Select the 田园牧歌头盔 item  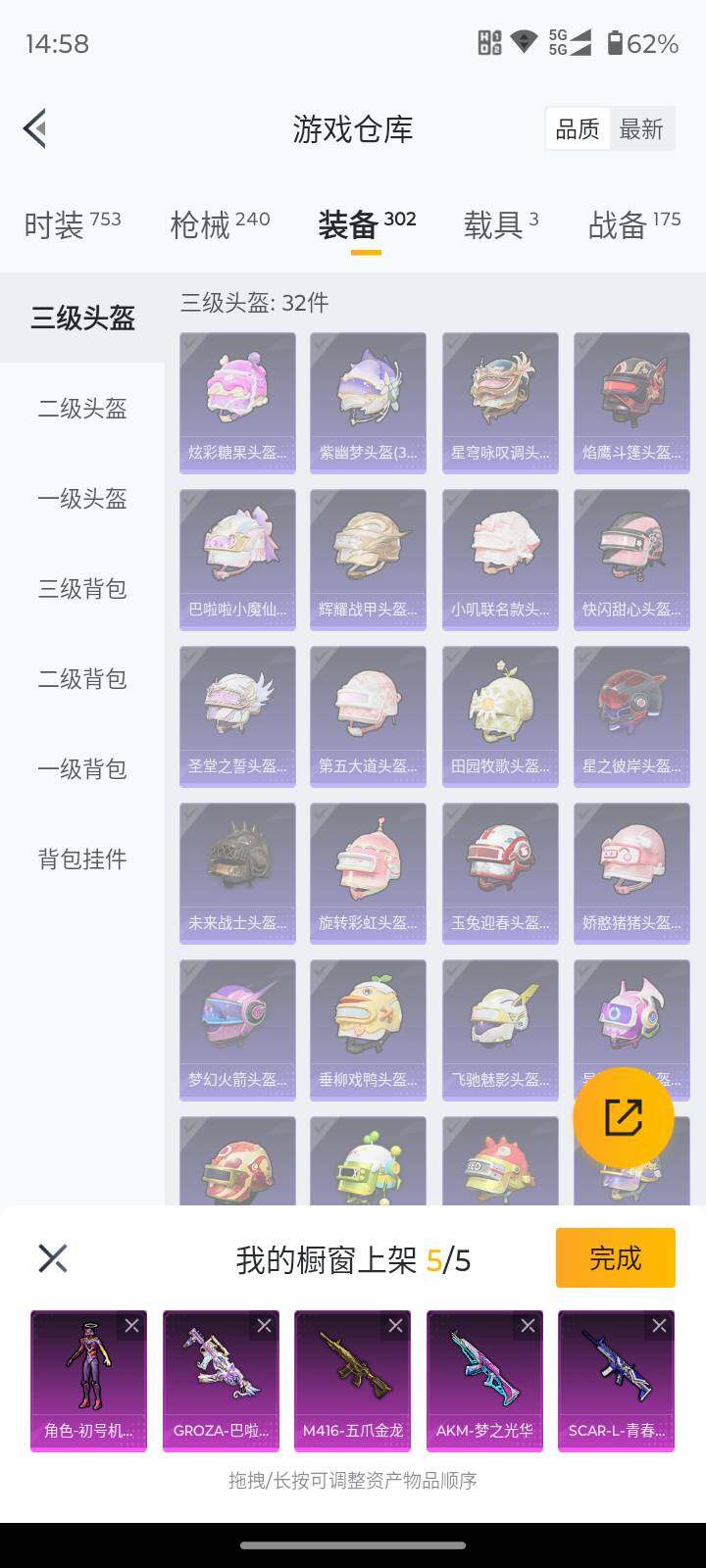[x=500, y=716]
